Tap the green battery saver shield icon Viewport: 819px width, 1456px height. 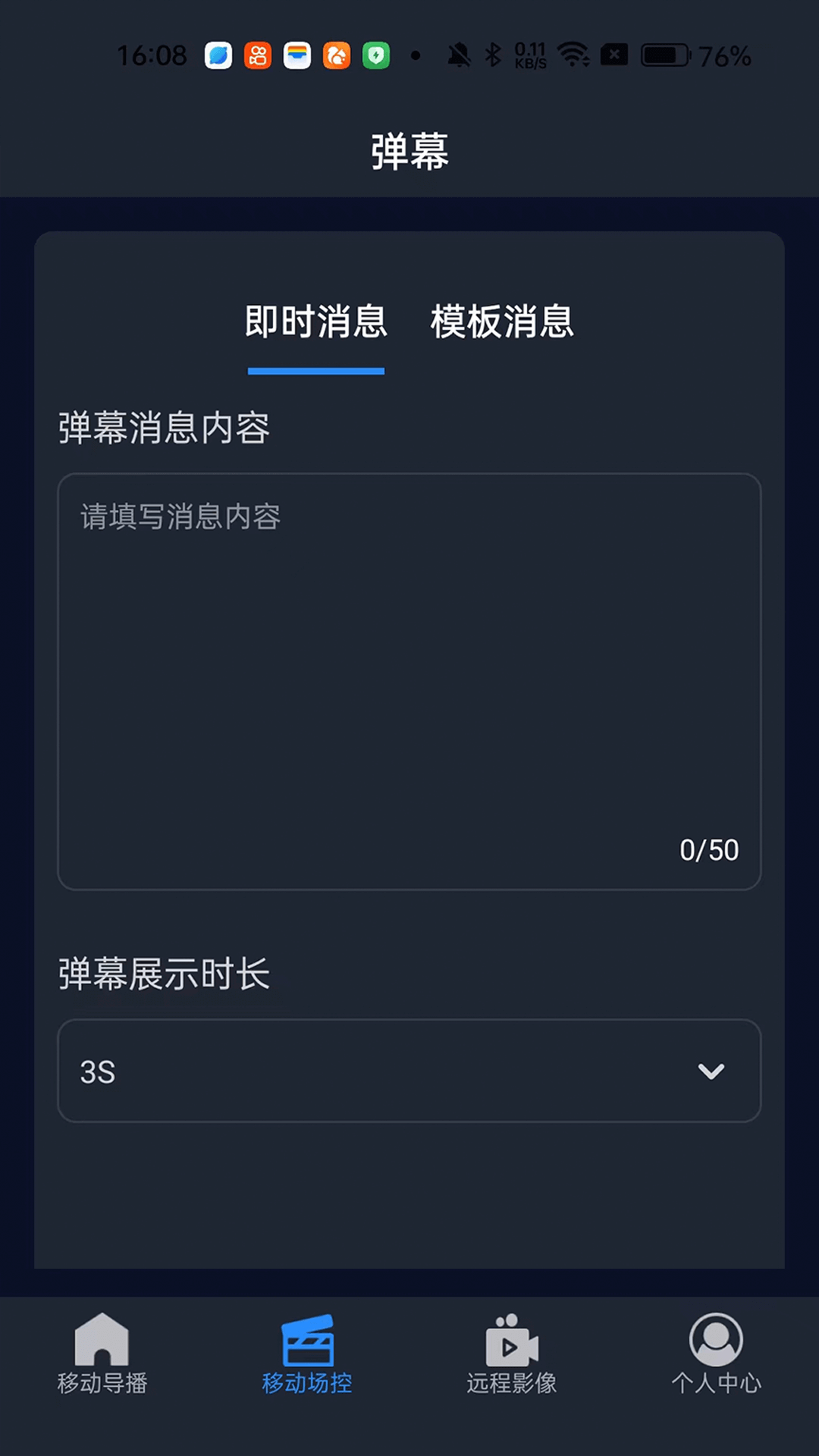[x=375, y=55]
